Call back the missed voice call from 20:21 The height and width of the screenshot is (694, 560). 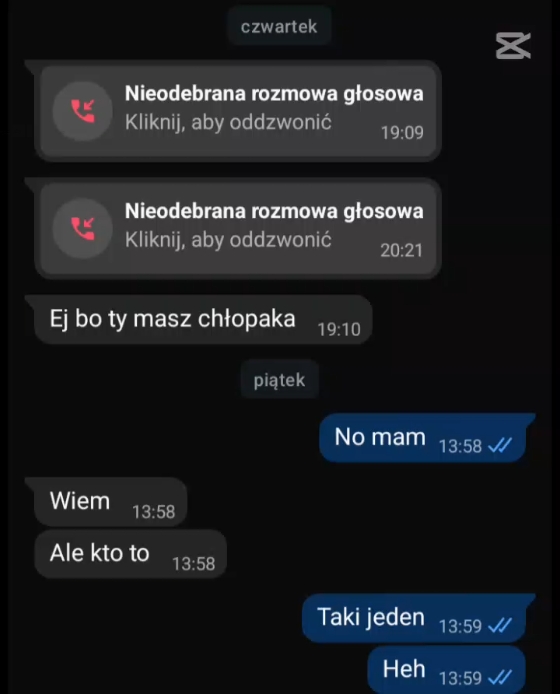[238, 228]
